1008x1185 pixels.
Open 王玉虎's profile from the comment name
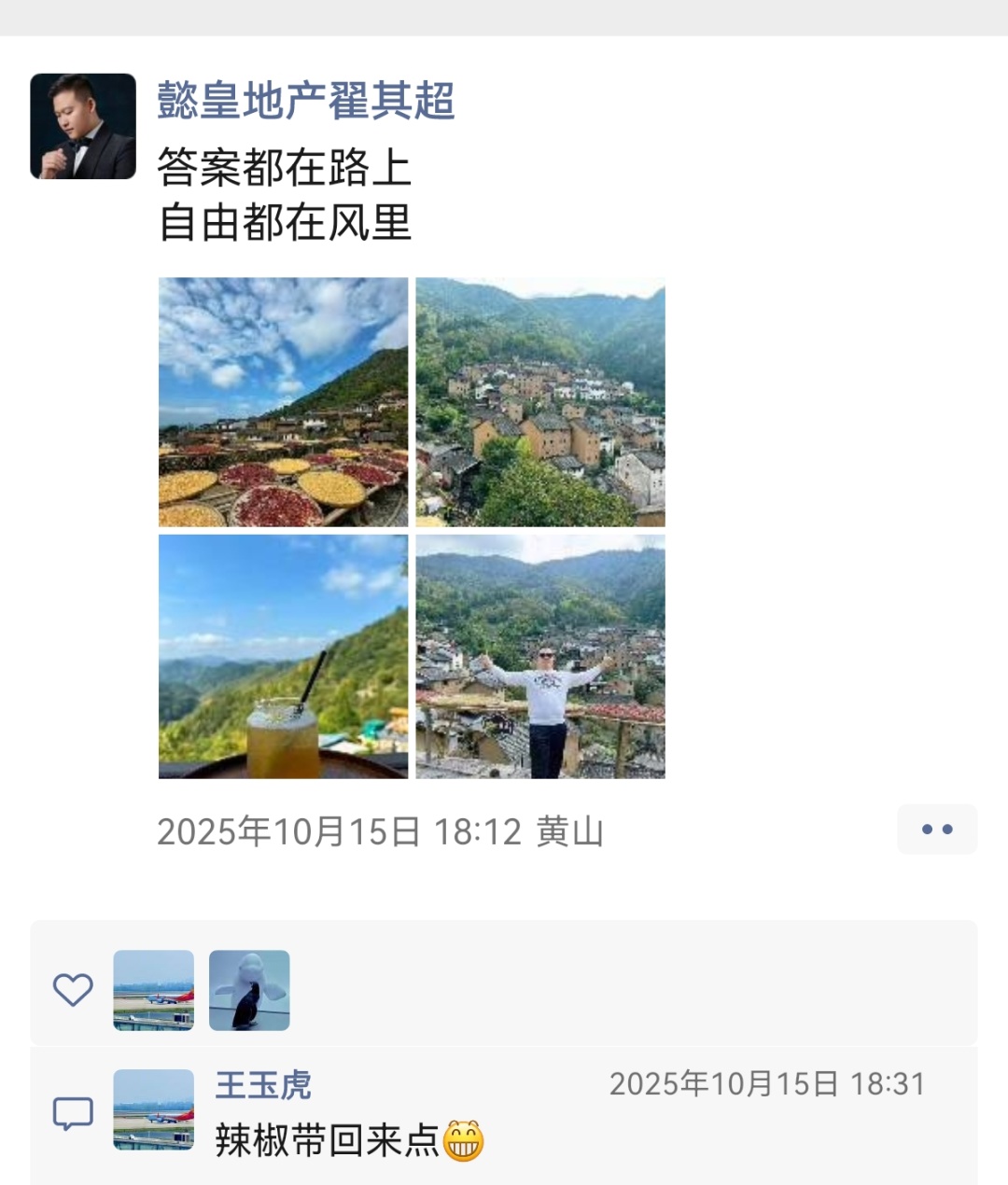[x=263, y=1085]
